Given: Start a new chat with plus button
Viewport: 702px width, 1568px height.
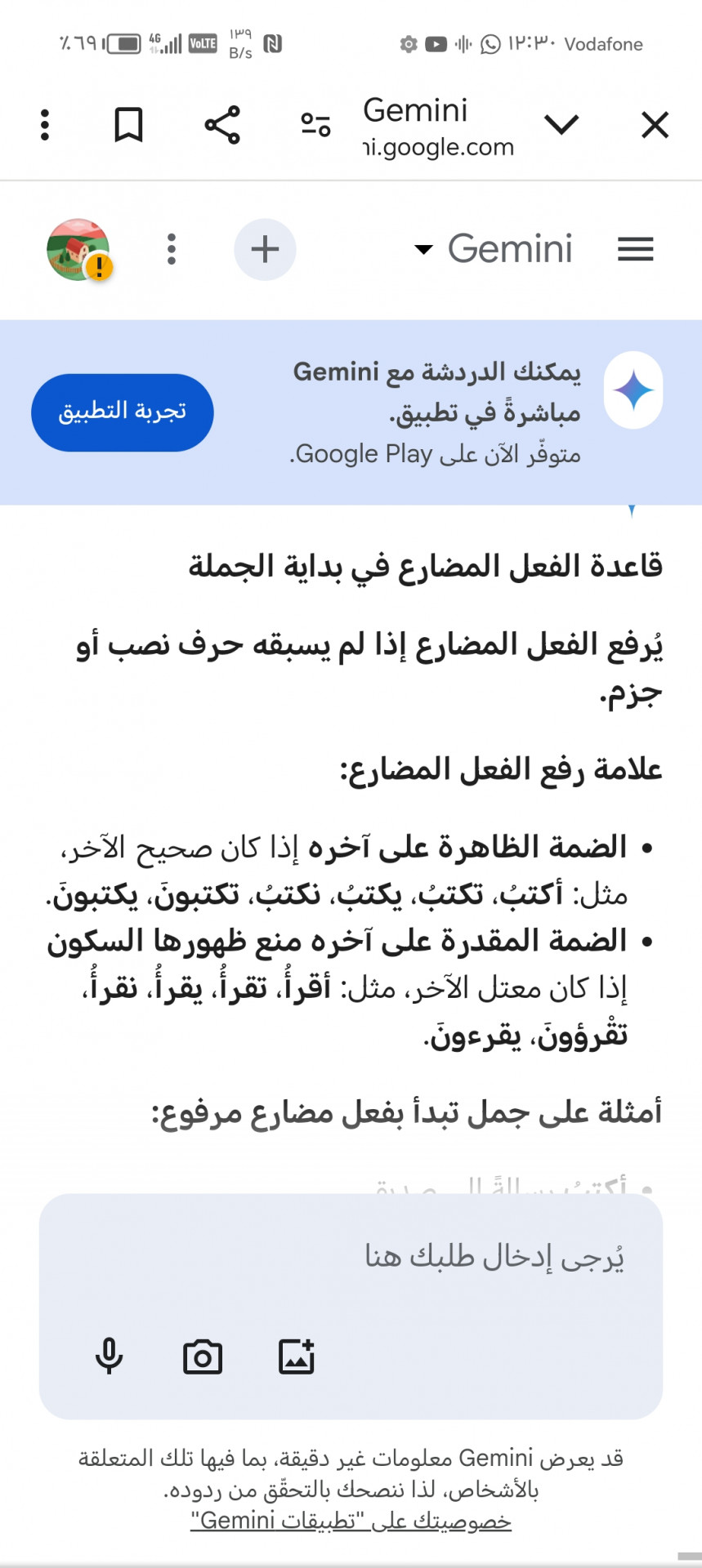Looking at the screenshot, I should point(265,249).
